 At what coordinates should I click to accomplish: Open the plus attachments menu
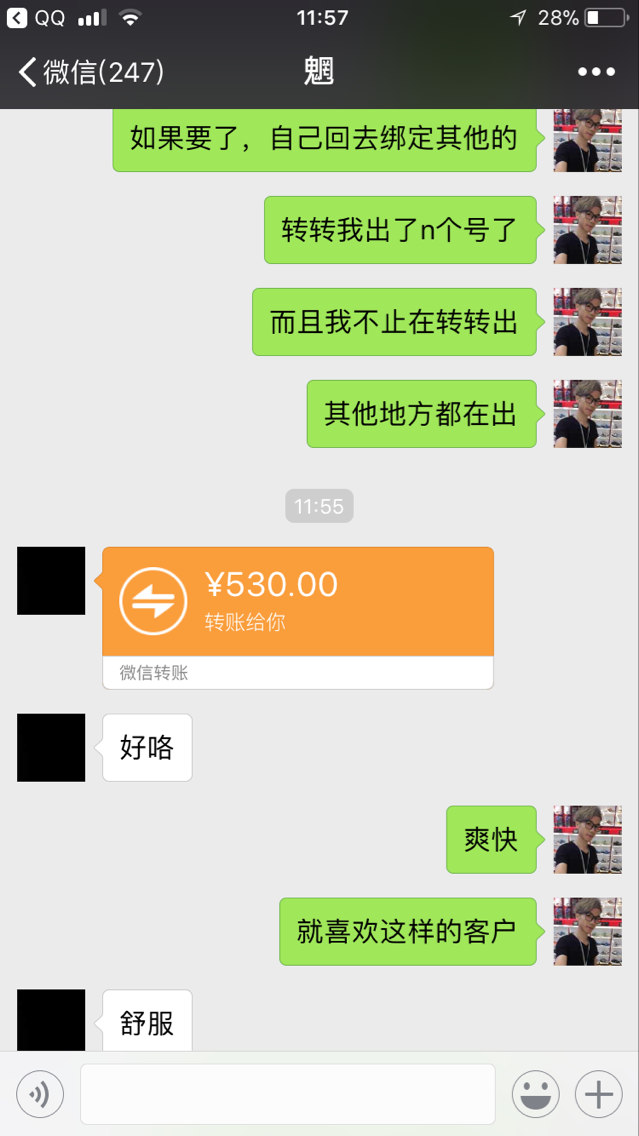[598, 1095]
